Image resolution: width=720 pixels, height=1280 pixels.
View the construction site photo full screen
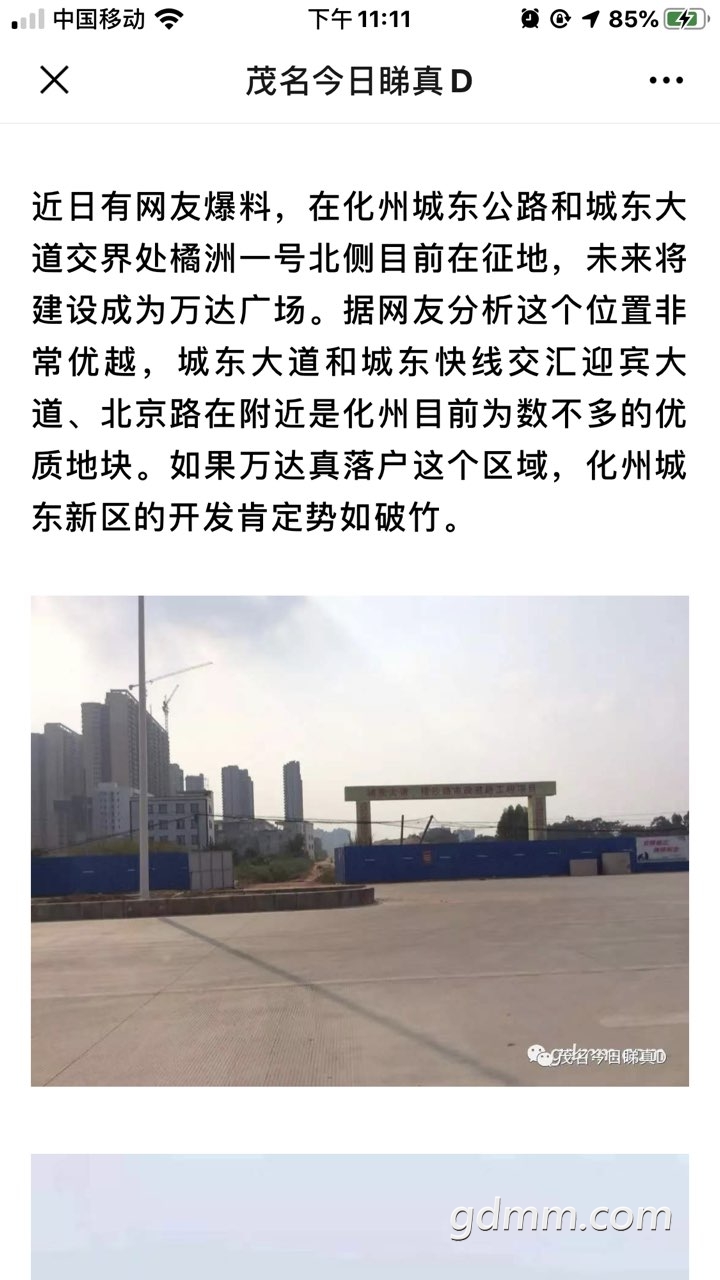[360, 840]
